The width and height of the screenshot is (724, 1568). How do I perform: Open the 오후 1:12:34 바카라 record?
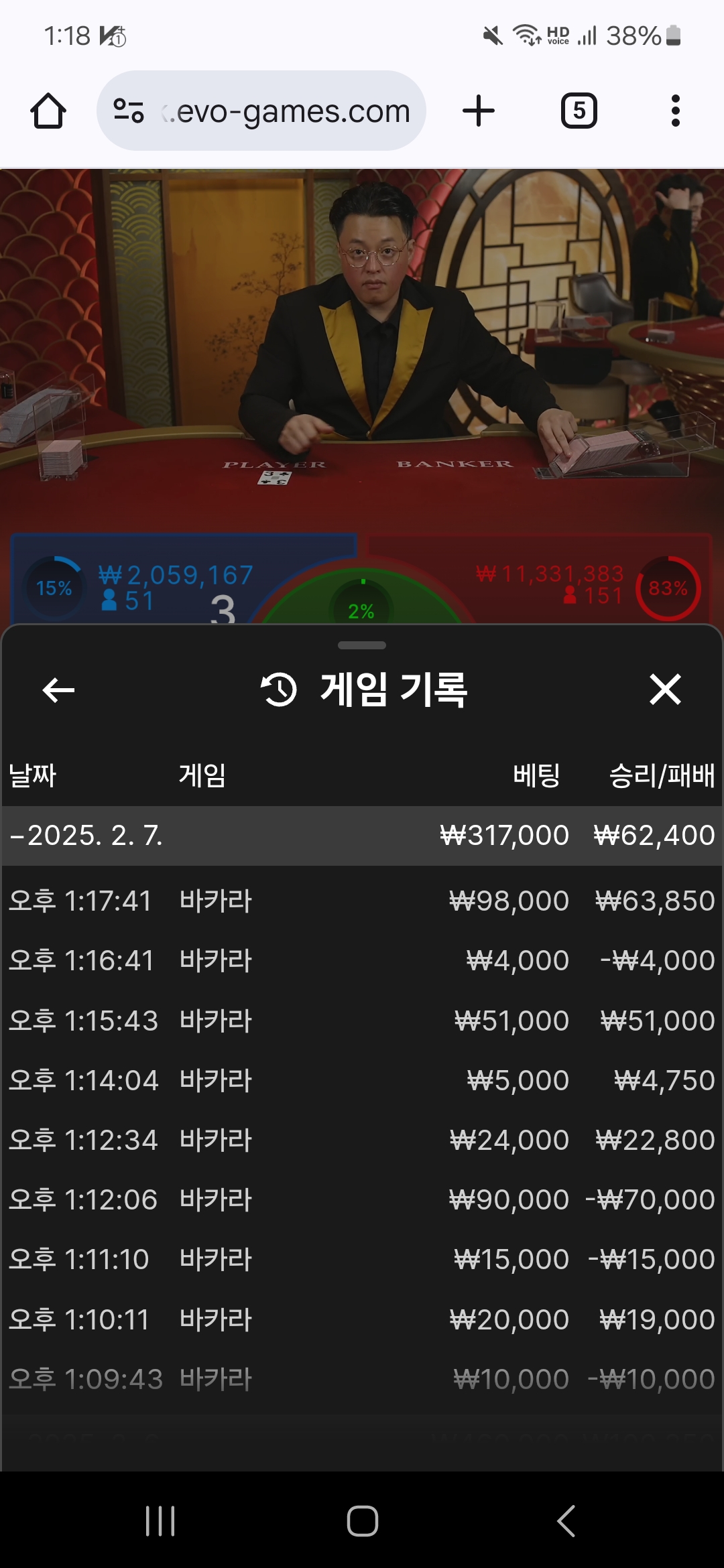(362, 1140)
